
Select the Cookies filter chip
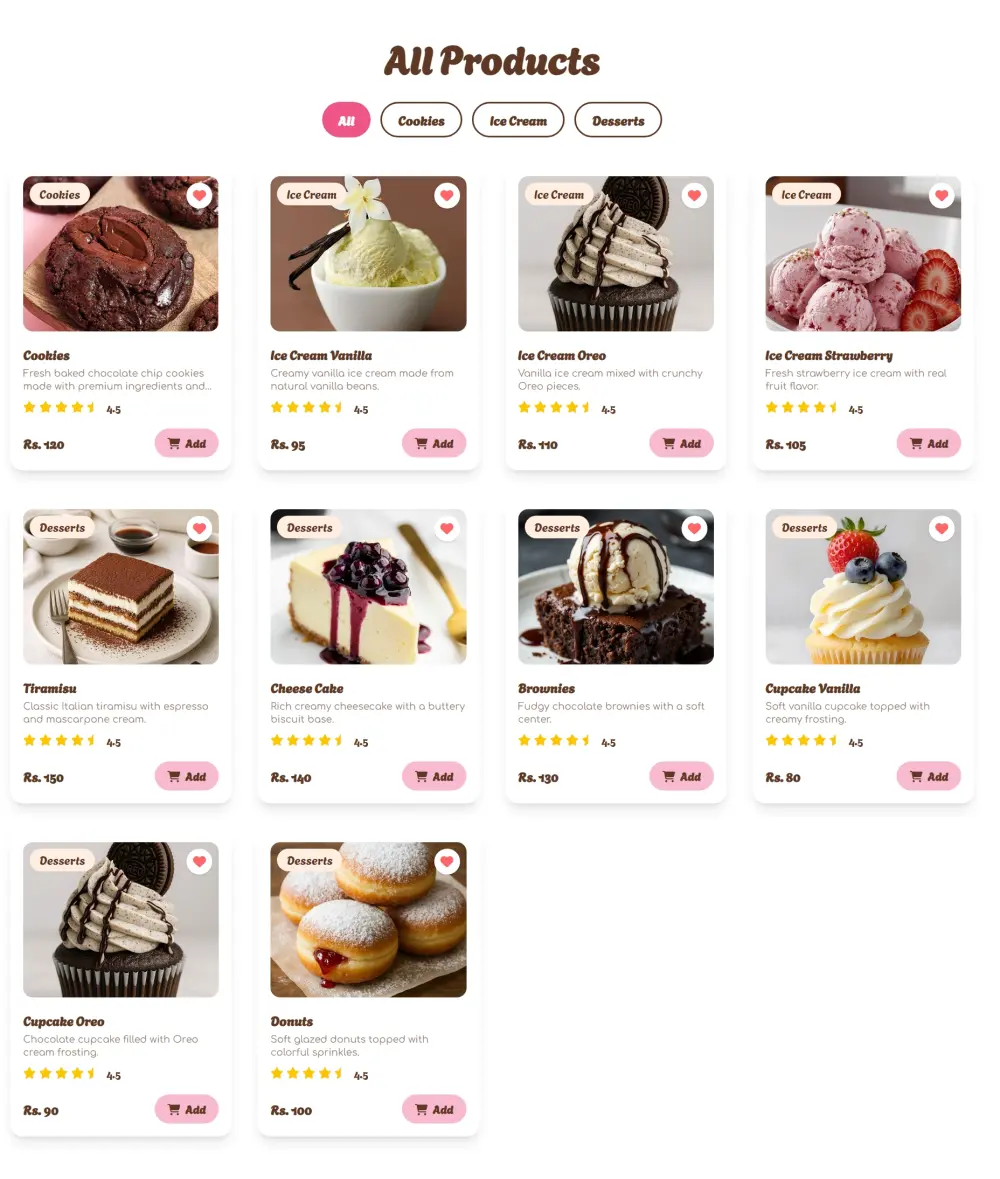tap(421, 120)
